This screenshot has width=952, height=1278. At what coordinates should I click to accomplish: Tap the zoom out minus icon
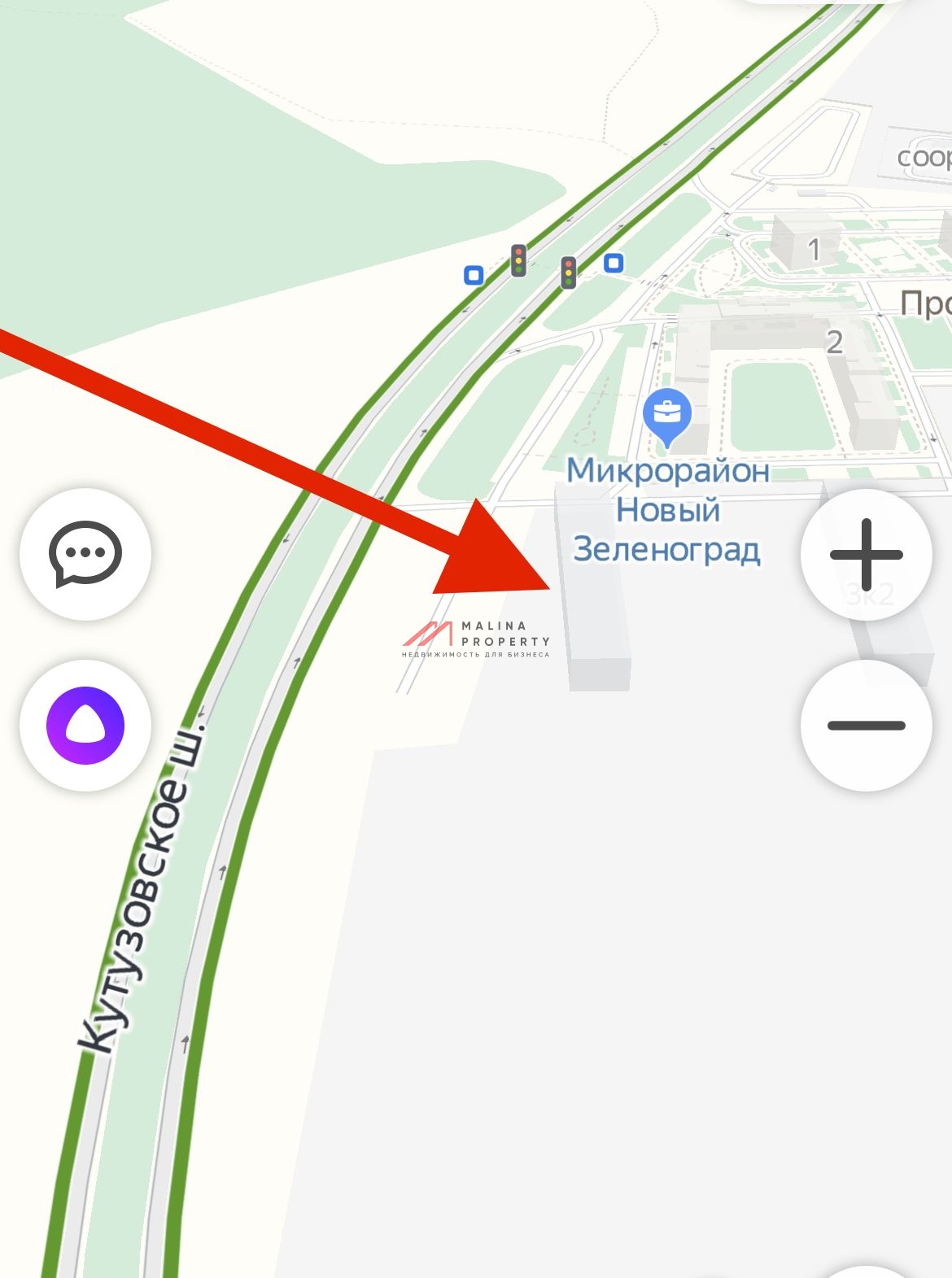867,724
